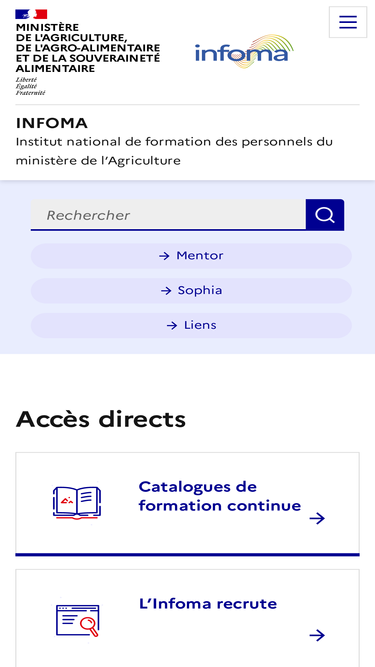375x667 pixels.
Task: Open Catalogues de formation continue card
Action: point(188,504)
